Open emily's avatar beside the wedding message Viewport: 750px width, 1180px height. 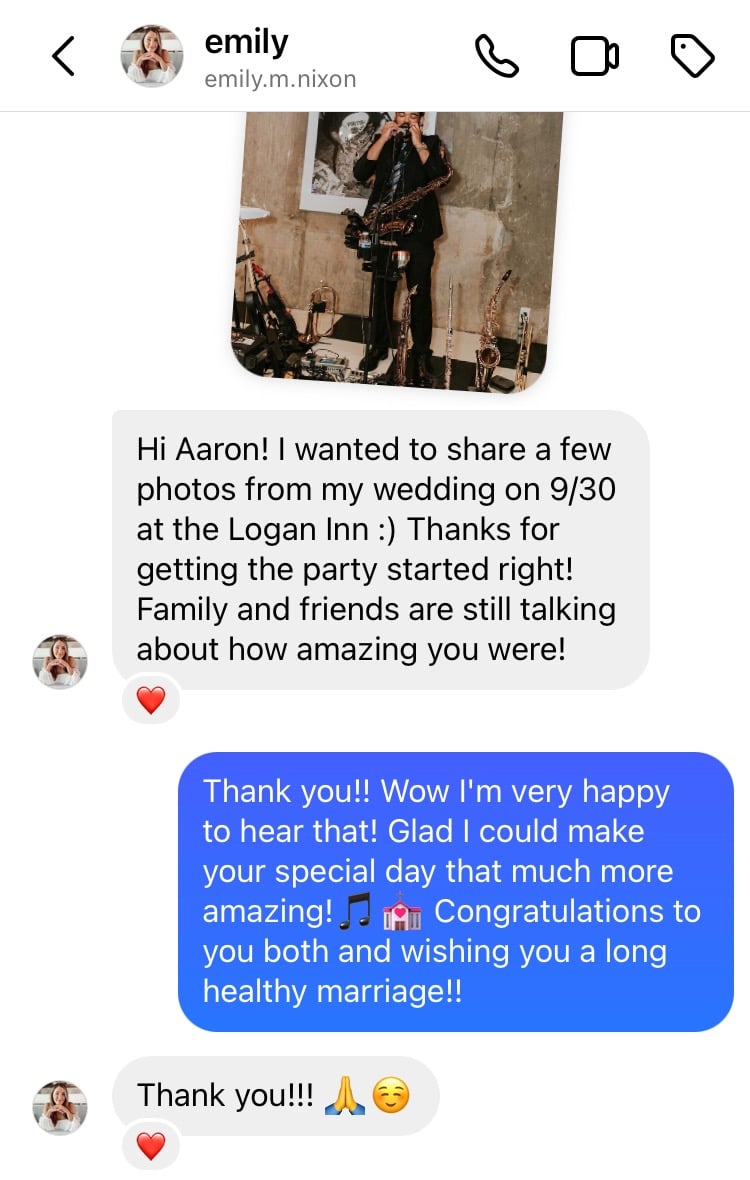[60, 662]
